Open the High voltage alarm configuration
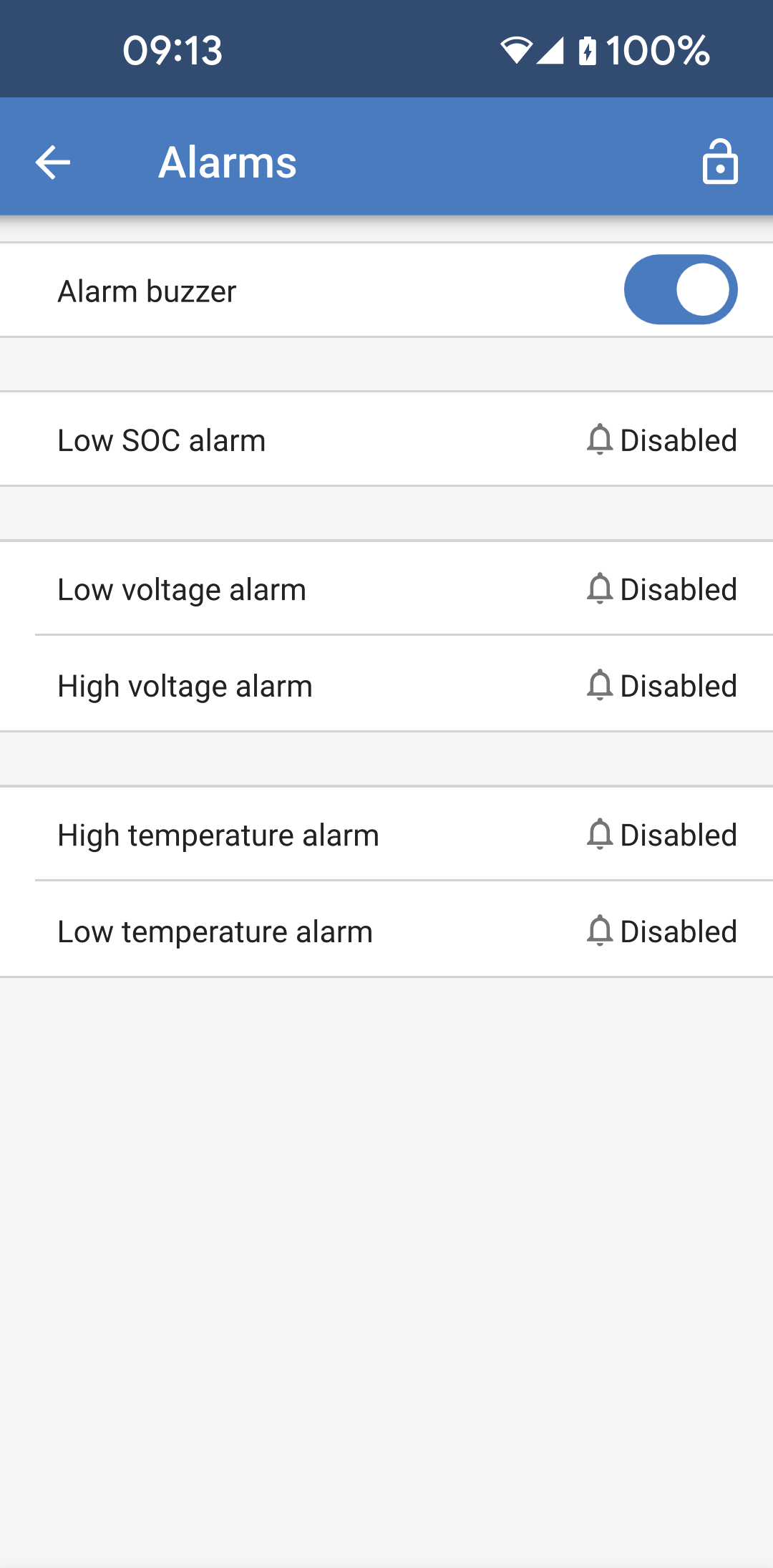Image resolution: width=773 pixels, height=1568 pixels. [x=286, y=685]
